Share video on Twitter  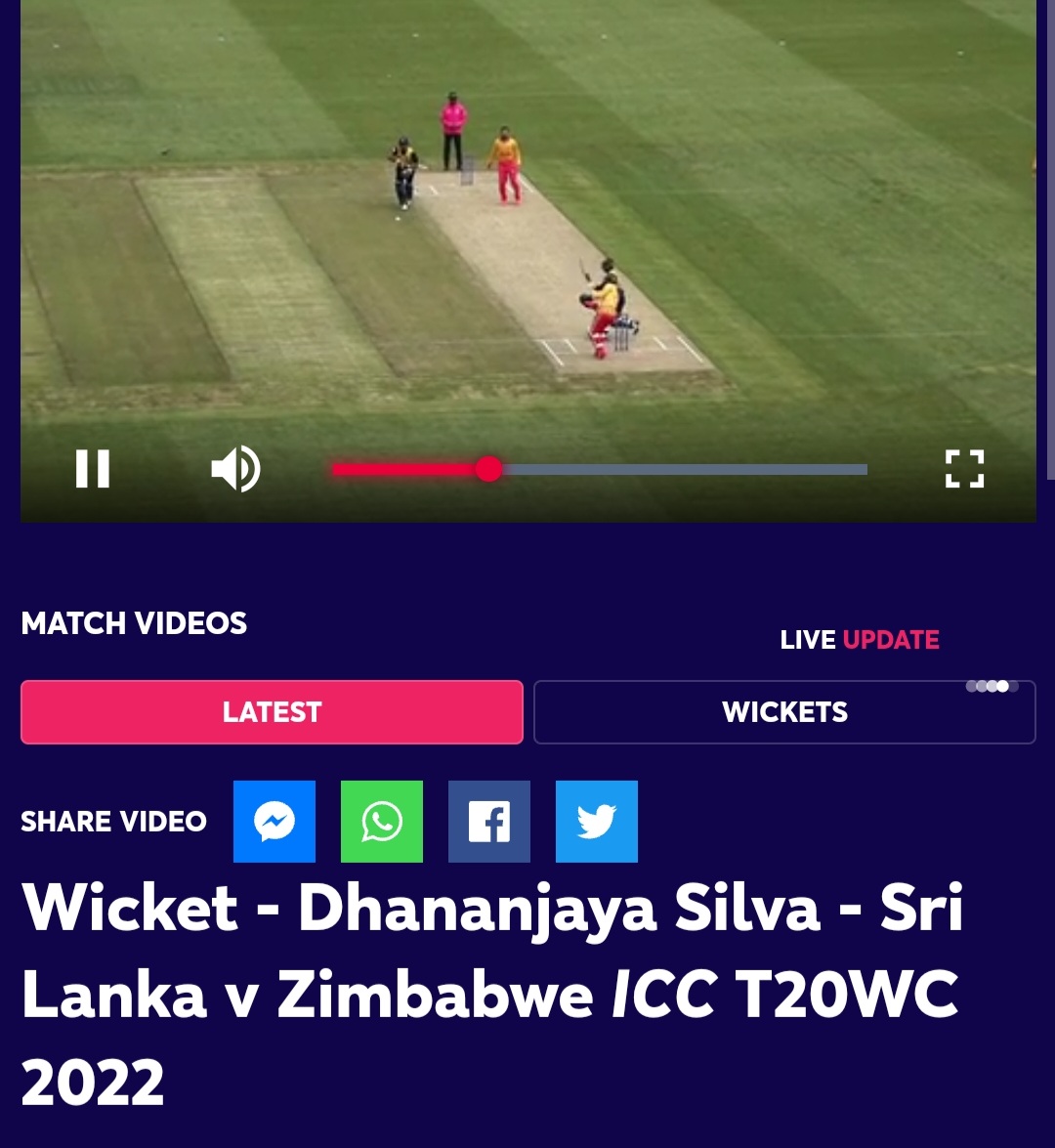(597, 822)
